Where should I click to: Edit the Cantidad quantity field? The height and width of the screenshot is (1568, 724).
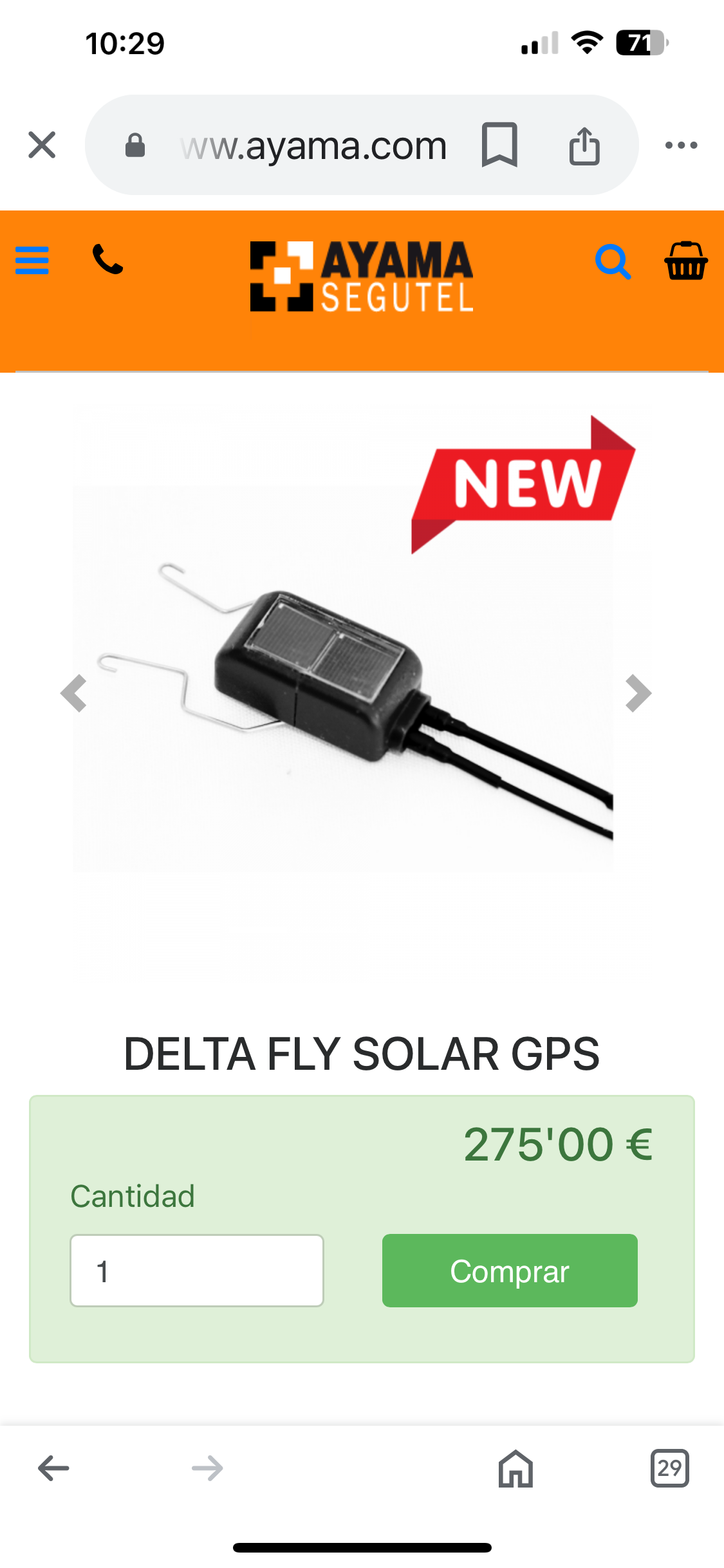pyautogui.click(x=197, y=1271)
